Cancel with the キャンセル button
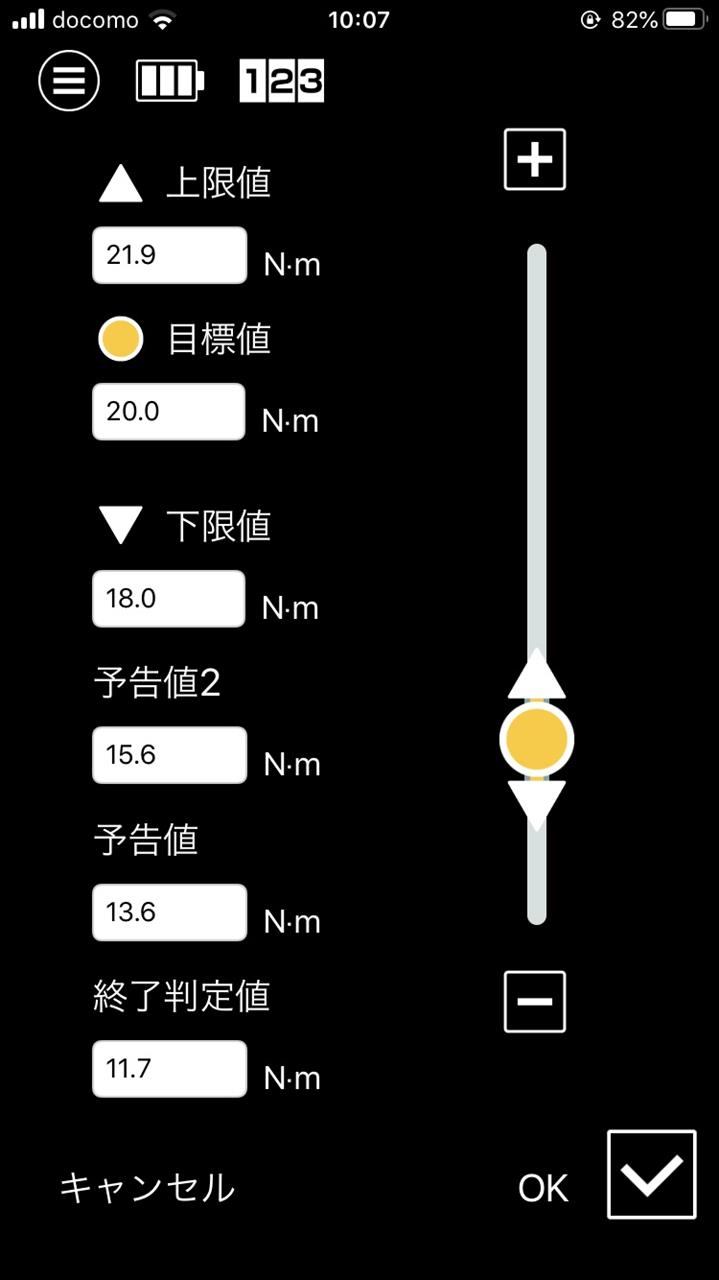This screenshot has height=1280, width=719. 147,1188
